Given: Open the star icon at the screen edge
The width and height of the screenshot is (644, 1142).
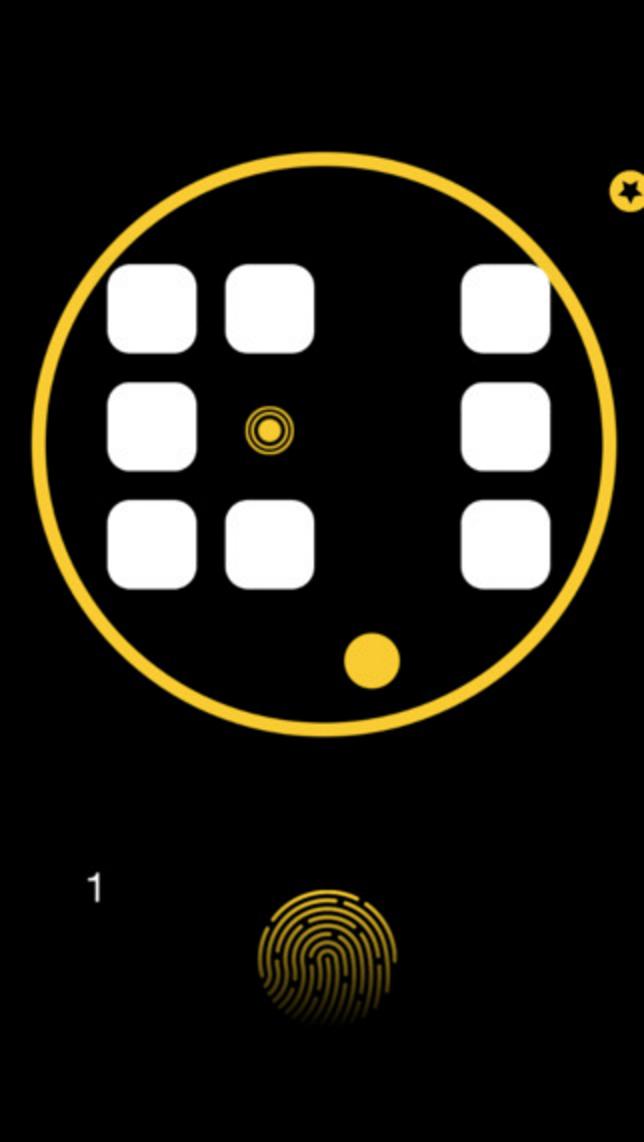Looking at the screenshot, I should [628, 190].
